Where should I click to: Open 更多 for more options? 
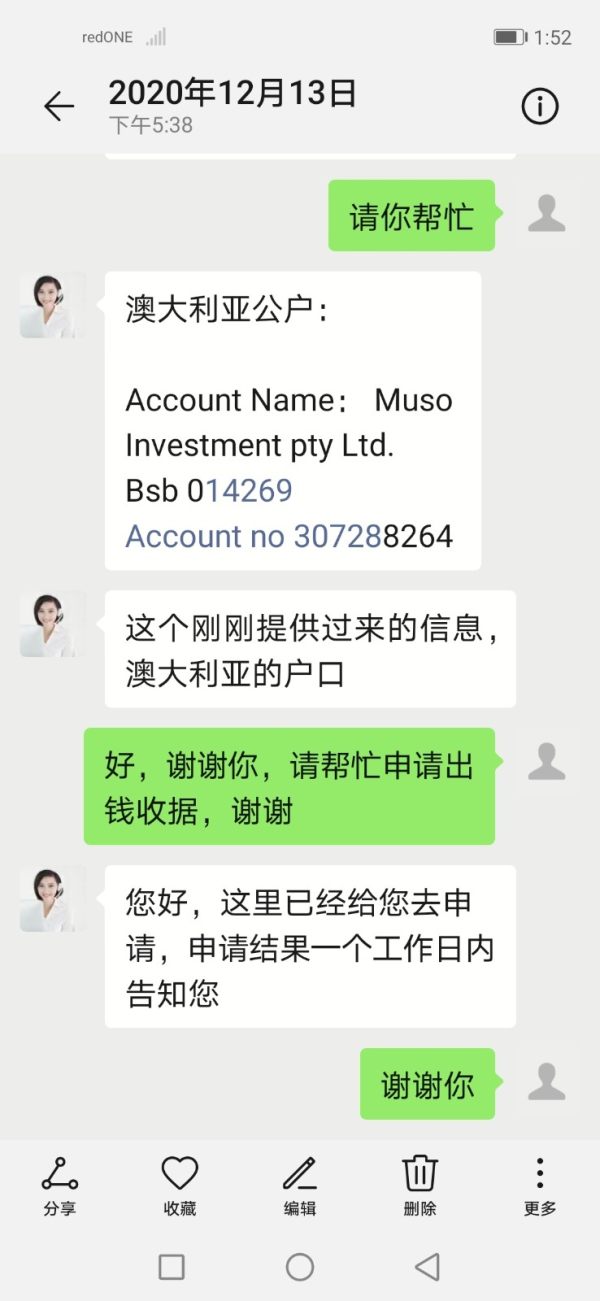pyautogui.click(x=540, y=1186)
